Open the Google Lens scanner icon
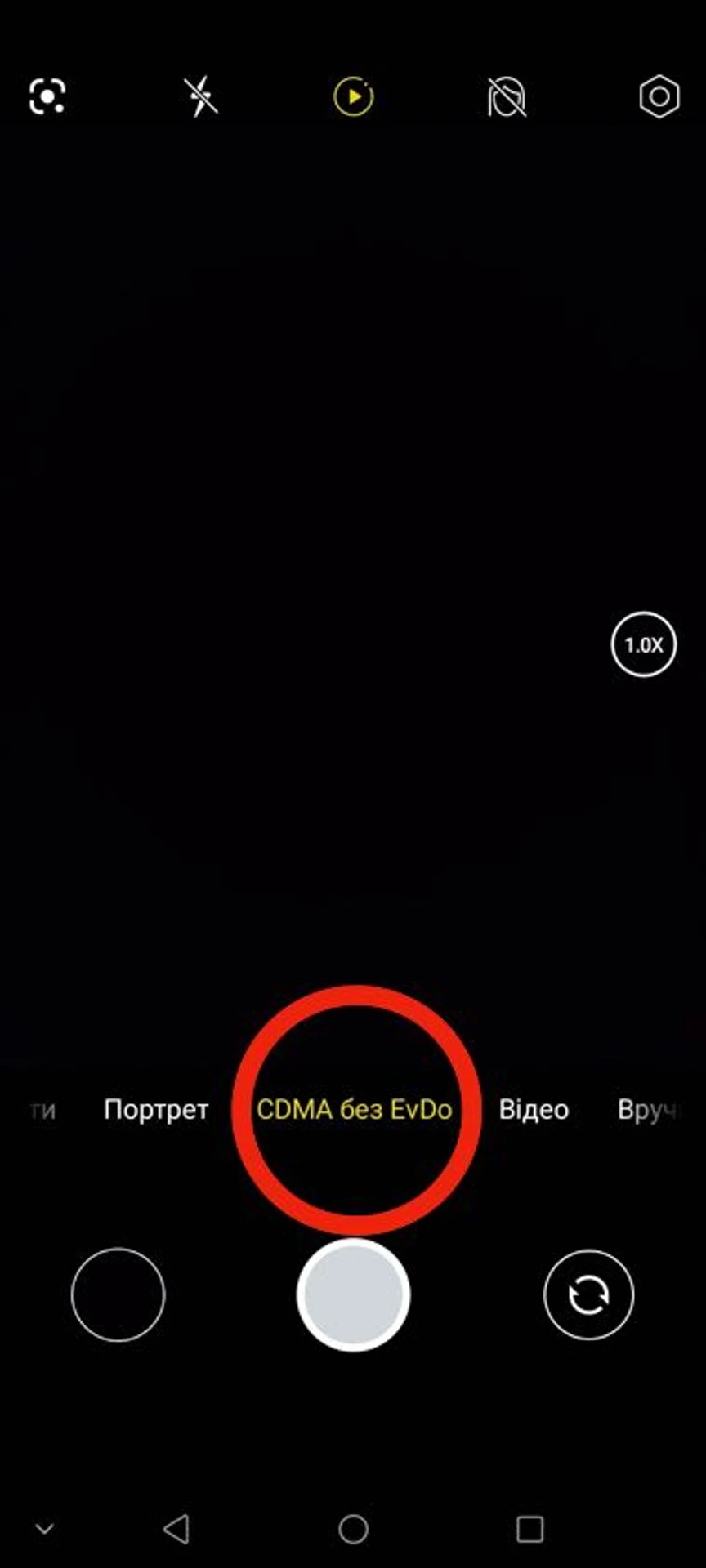This screenshot has width=706, height=1568. pos(47,97)
